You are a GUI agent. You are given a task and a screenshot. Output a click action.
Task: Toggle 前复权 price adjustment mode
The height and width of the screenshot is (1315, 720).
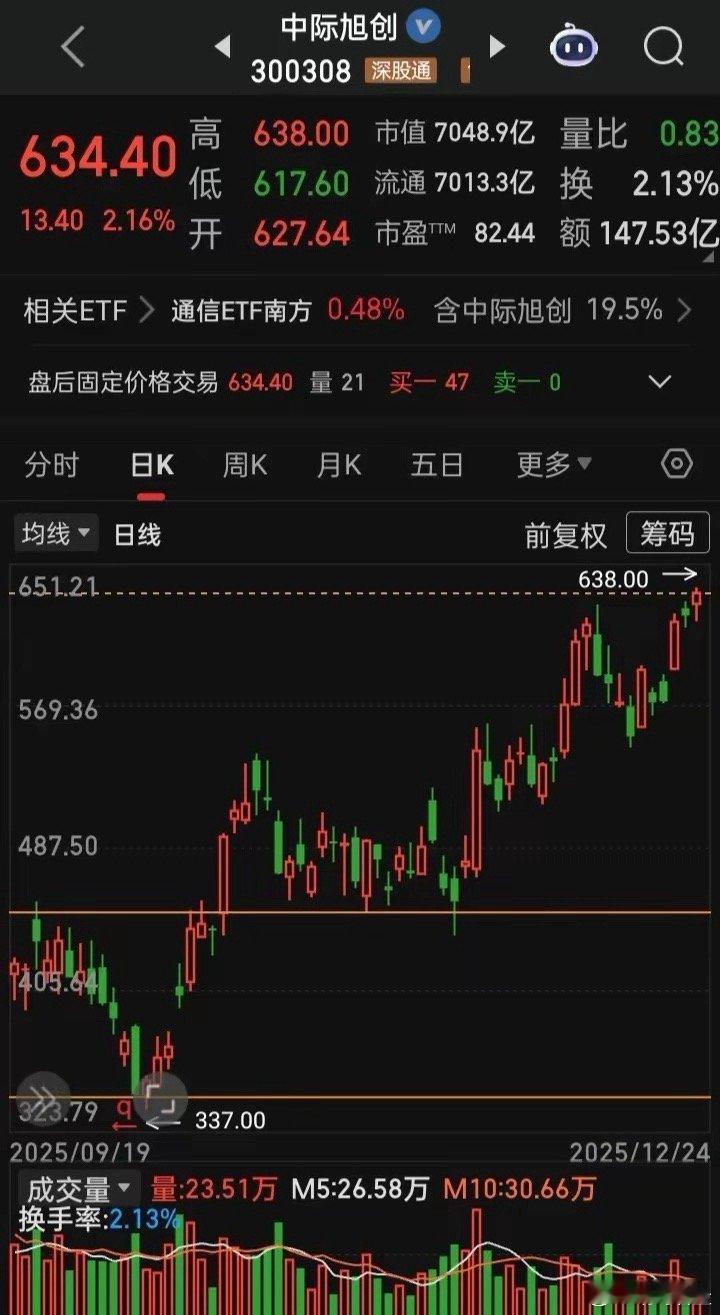coord(565,535)
